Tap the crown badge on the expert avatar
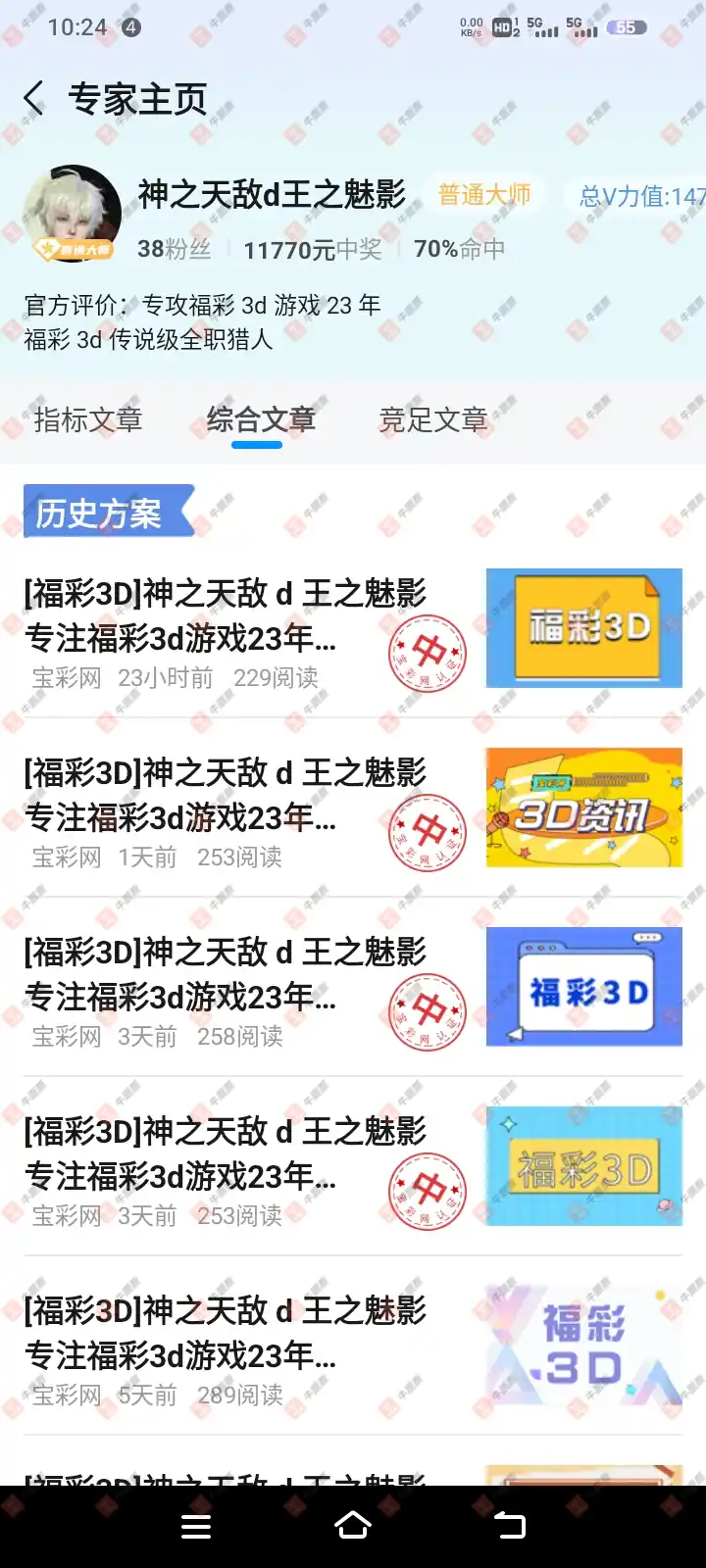Screen dimensions: 706x1568 tap(72, 249)
